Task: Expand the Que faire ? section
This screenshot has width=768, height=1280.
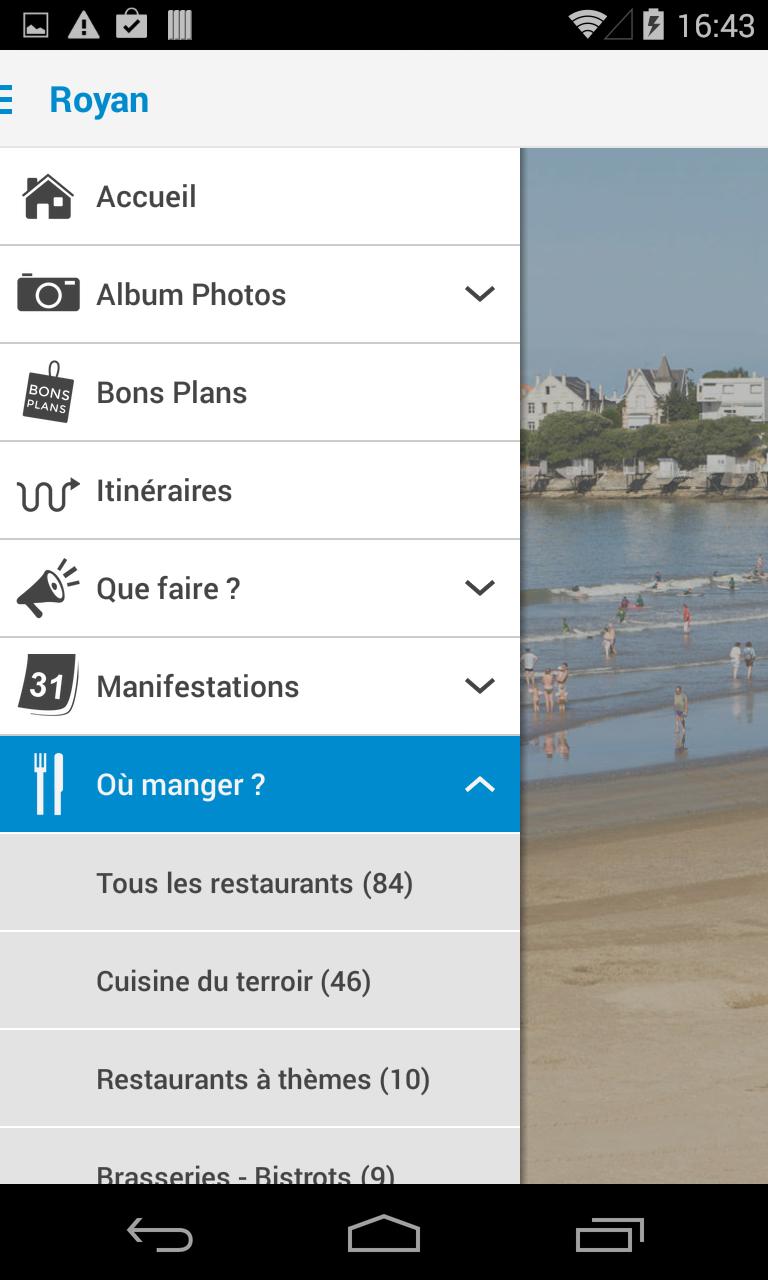Action: tap(480, 588)
